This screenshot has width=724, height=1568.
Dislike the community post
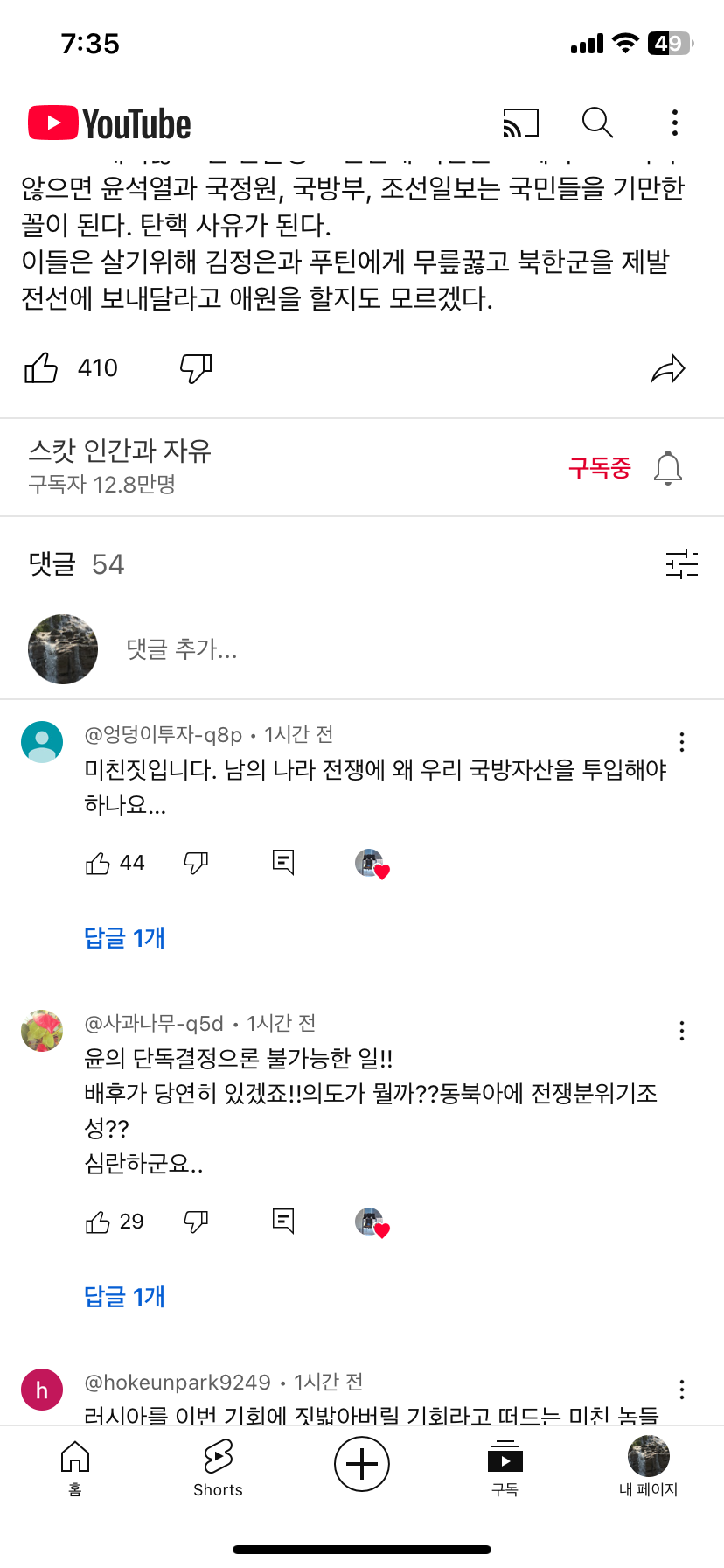196,368
